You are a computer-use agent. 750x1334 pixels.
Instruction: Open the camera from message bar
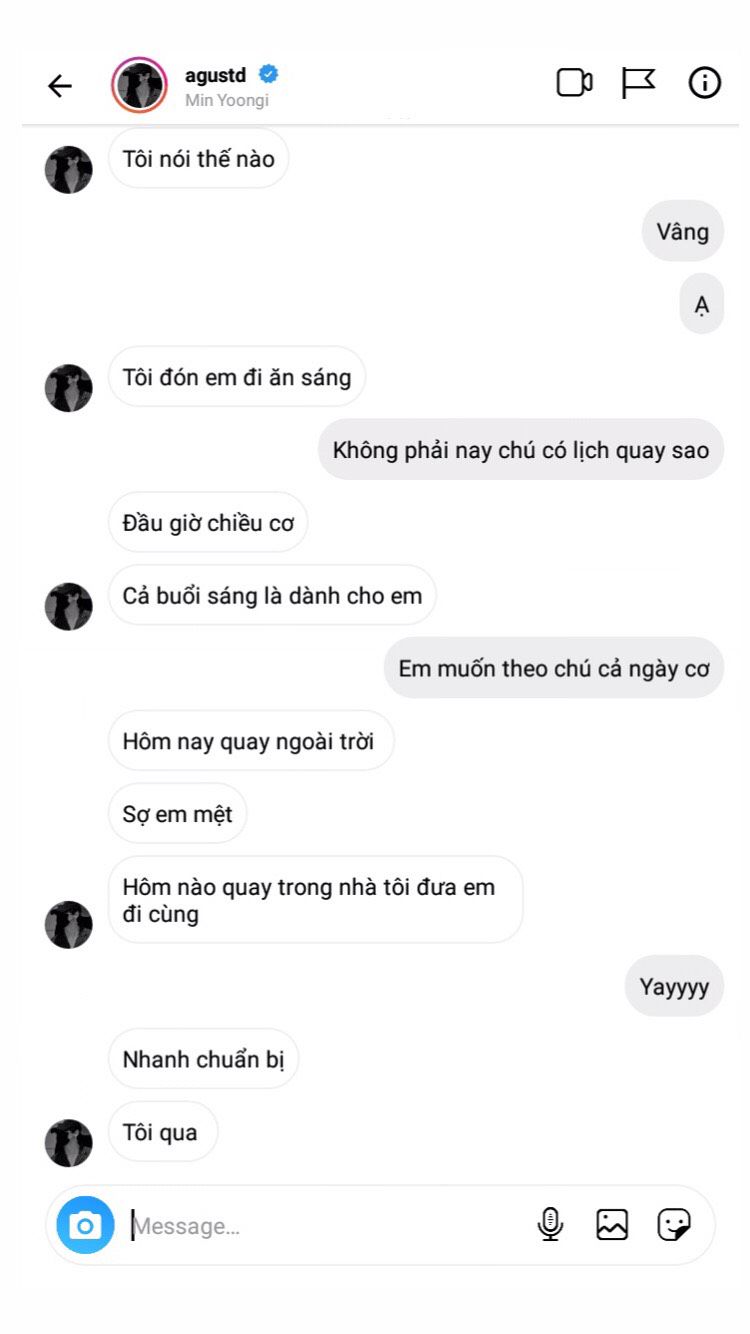(x=86, y=1225)
